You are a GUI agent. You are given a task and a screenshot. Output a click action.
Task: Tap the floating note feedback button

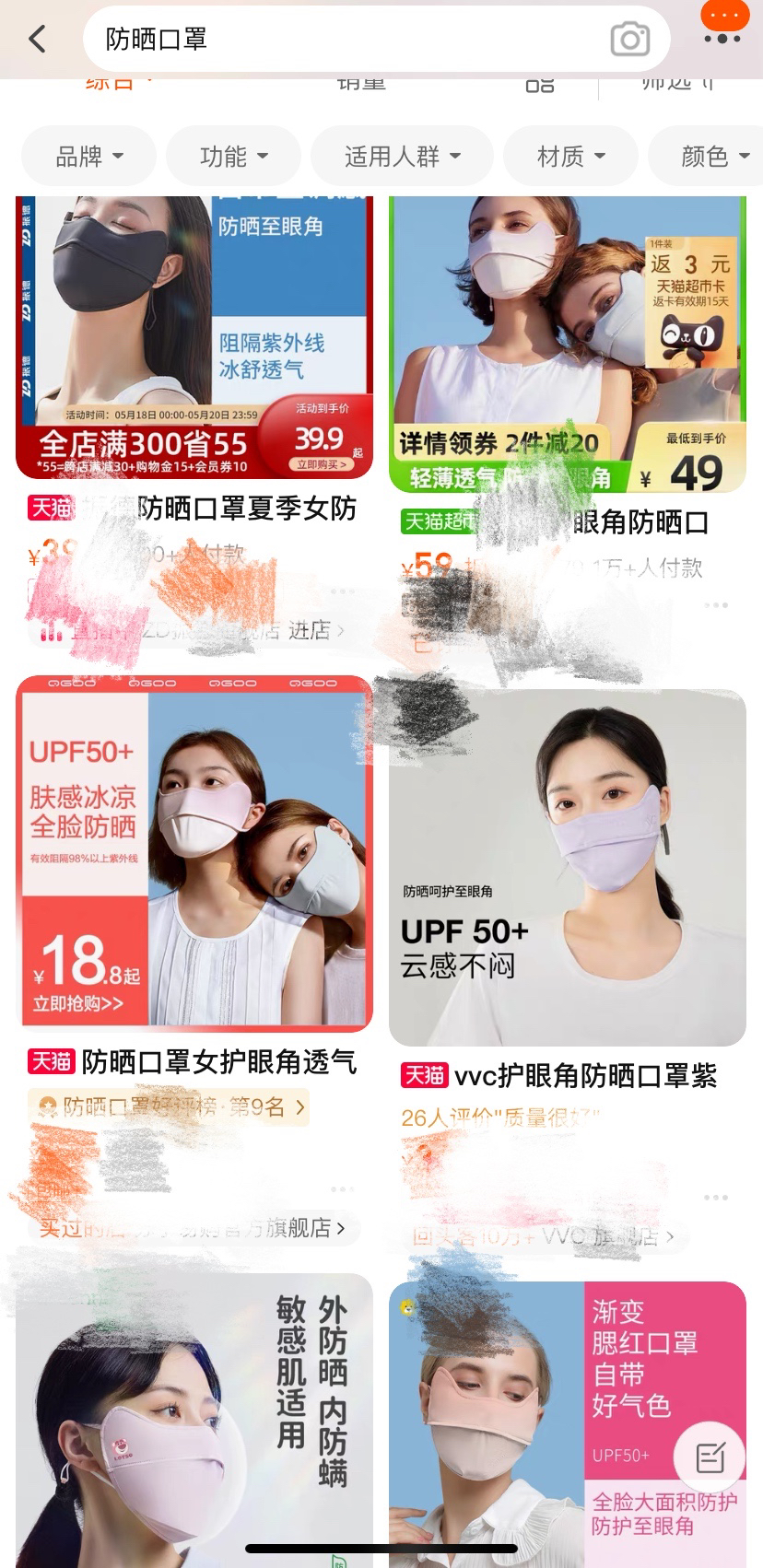[x=710, y=1457]
